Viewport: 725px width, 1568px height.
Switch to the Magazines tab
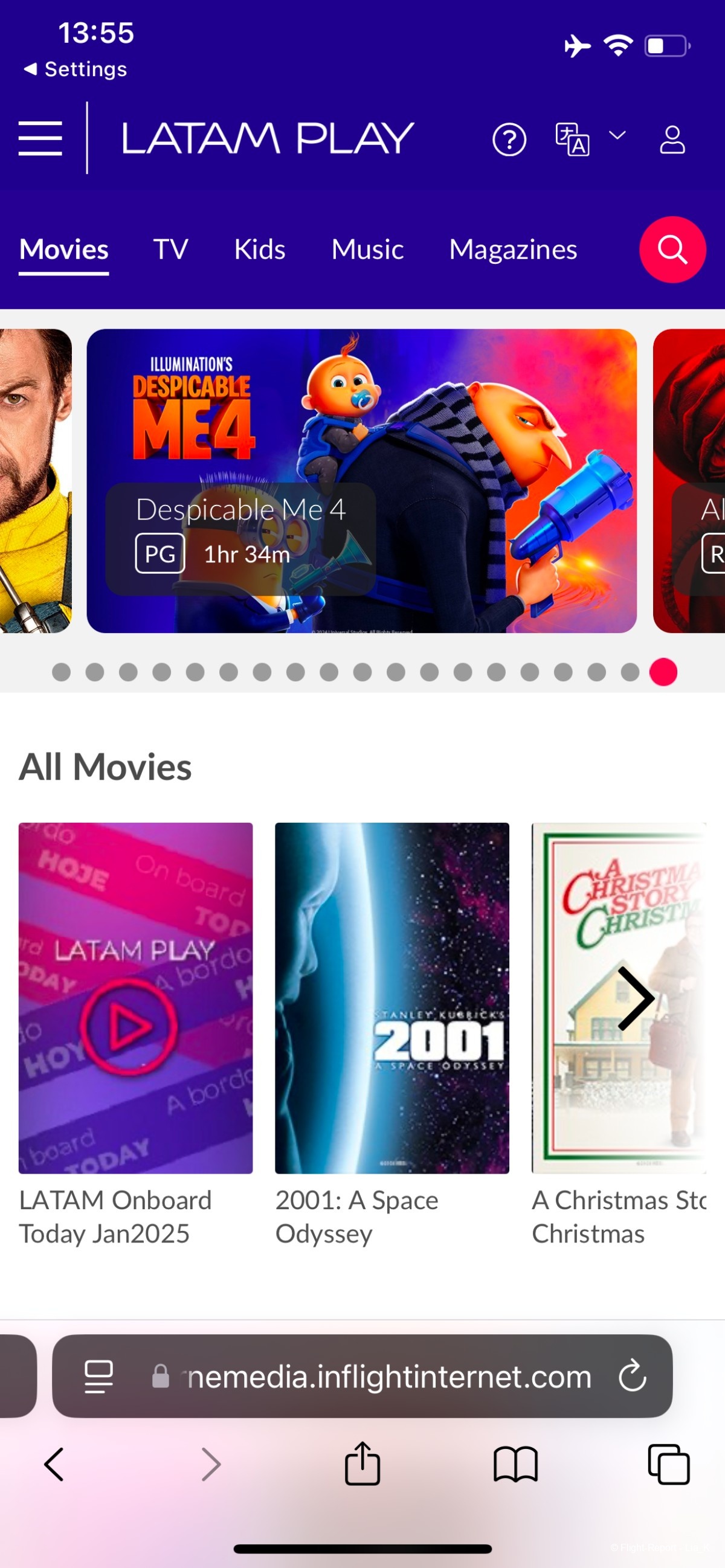(512, 249)
